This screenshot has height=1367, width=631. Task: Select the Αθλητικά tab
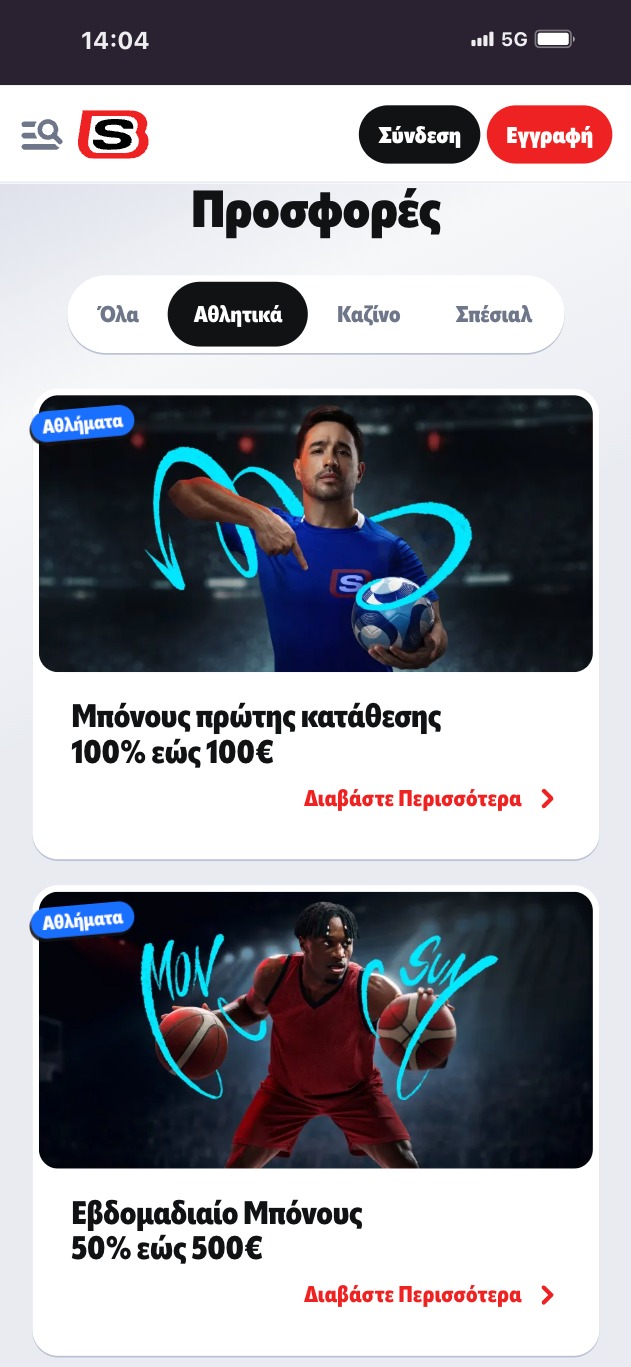(238, 315)
